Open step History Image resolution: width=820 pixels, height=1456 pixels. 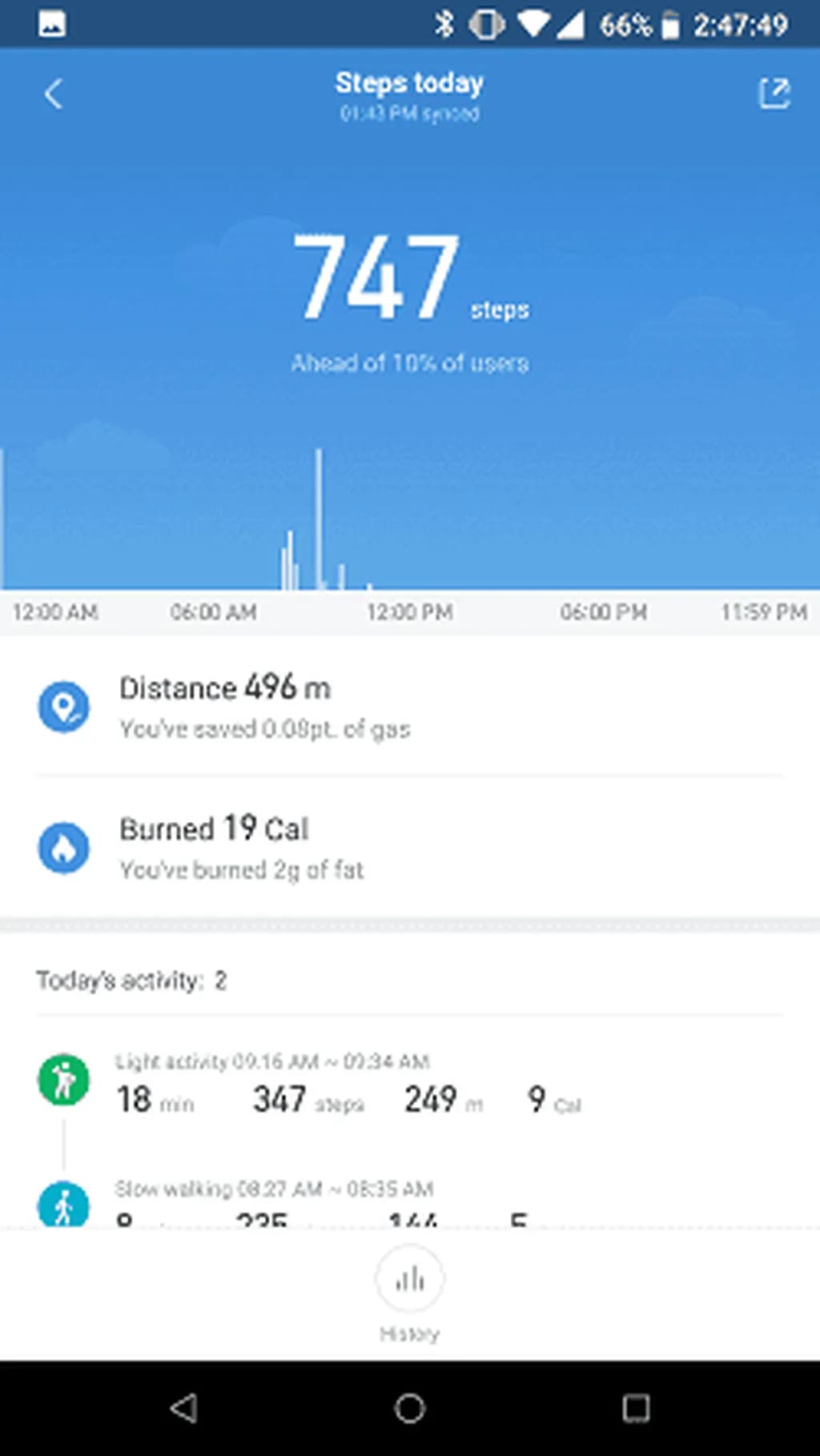[x=410, y=1290]
